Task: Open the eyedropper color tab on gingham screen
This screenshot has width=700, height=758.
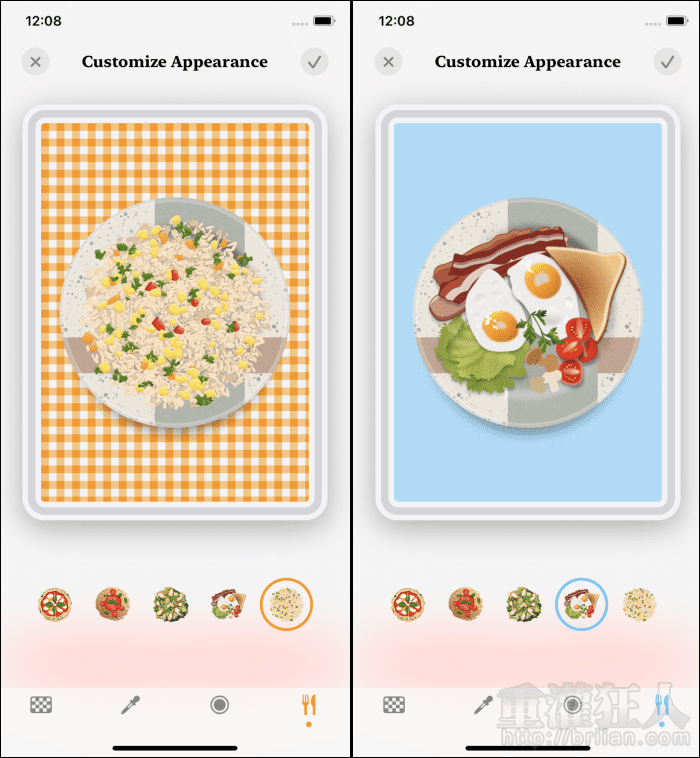Action: coord(130,704)
